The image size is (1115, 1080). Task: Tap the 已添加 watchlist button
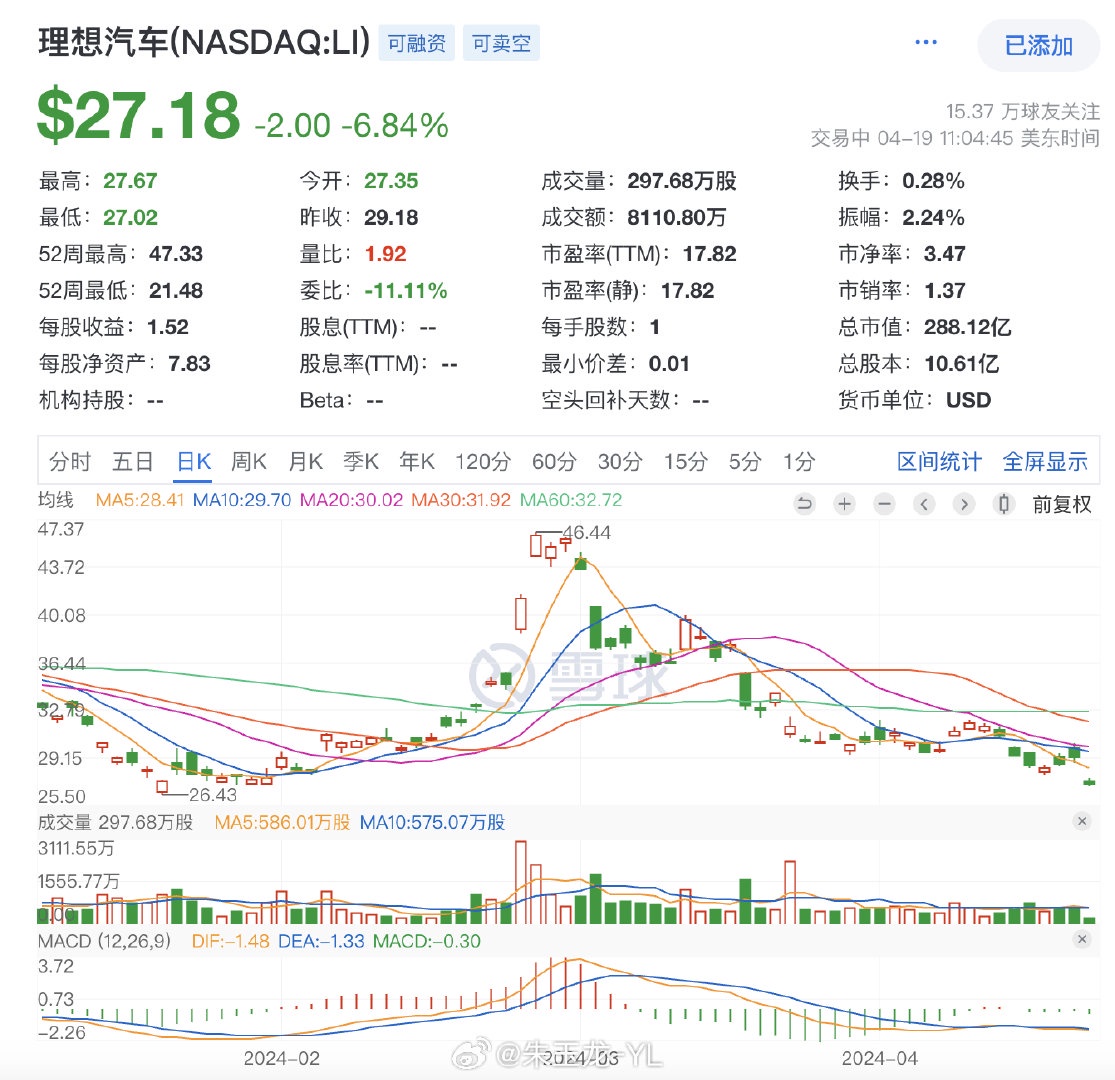coord(1038,45)
